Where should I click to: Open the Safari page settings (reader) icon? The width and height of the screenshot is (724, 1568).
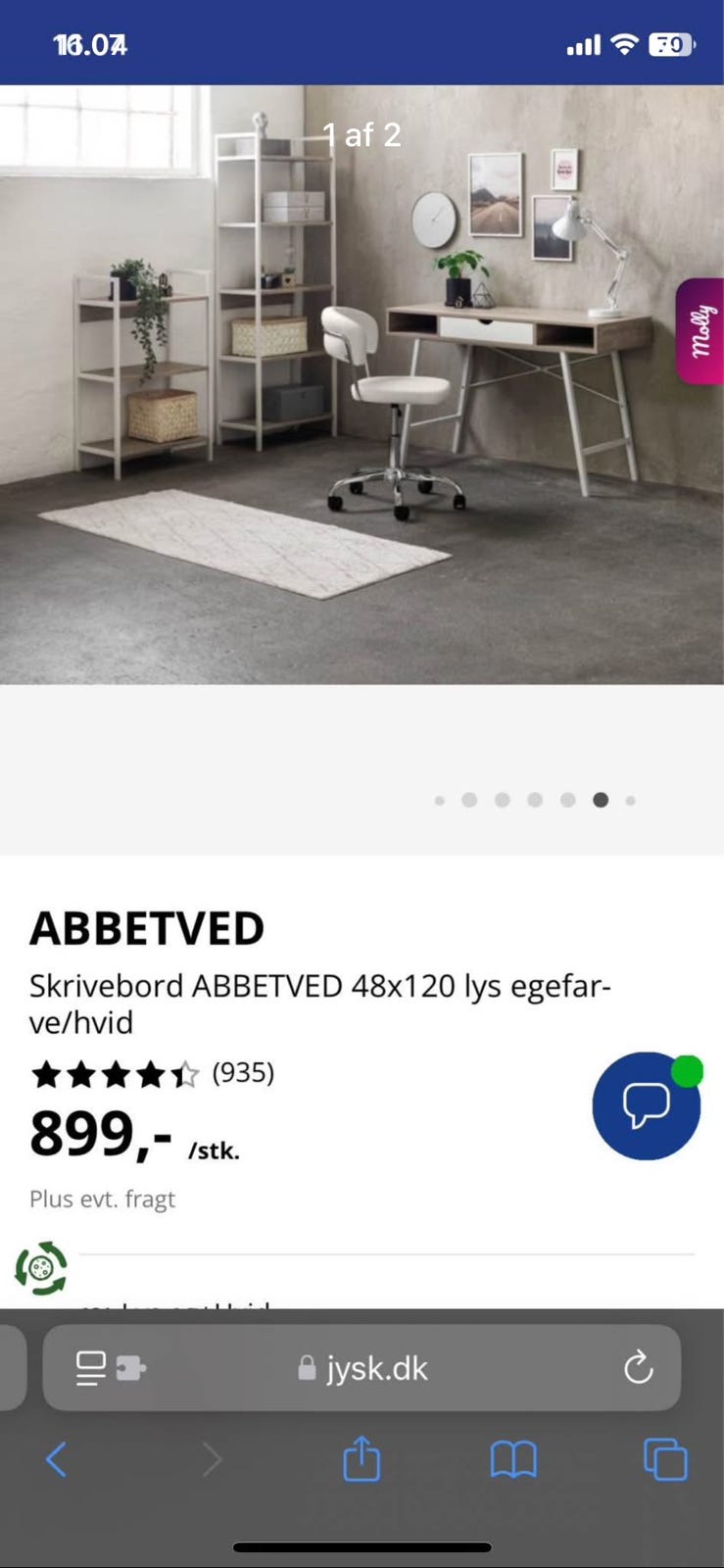point(90,1368)
